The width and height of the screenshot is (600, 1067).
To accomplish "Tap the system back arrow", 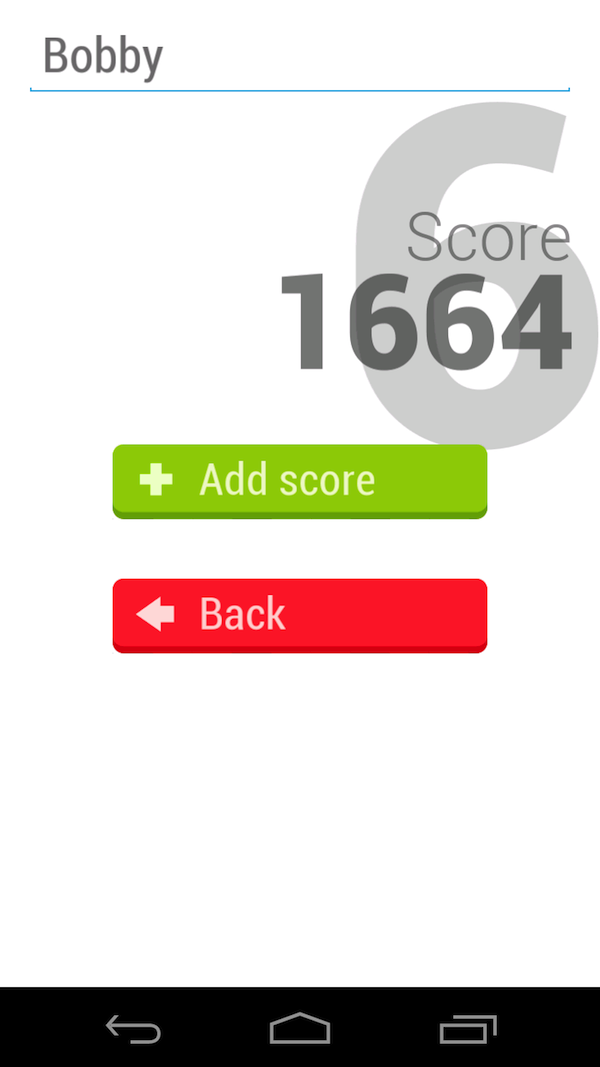I will coord(133,1028).
